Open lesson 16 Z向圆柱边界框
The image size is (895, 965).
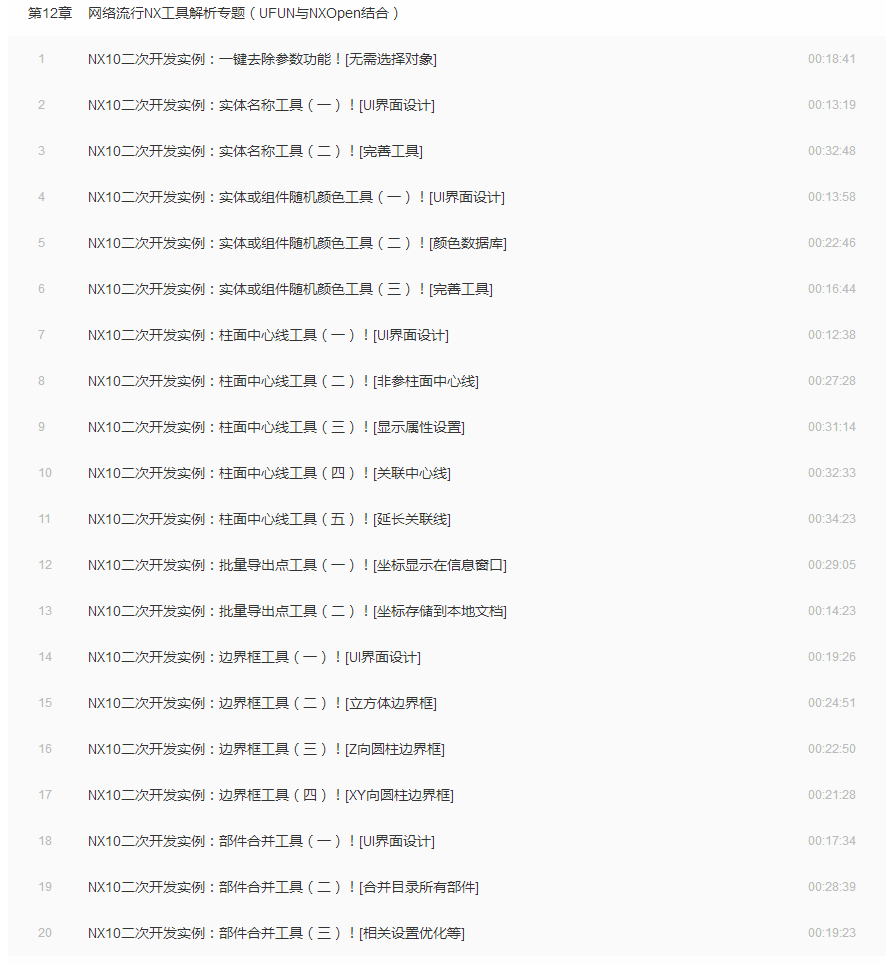click(266, 749)
